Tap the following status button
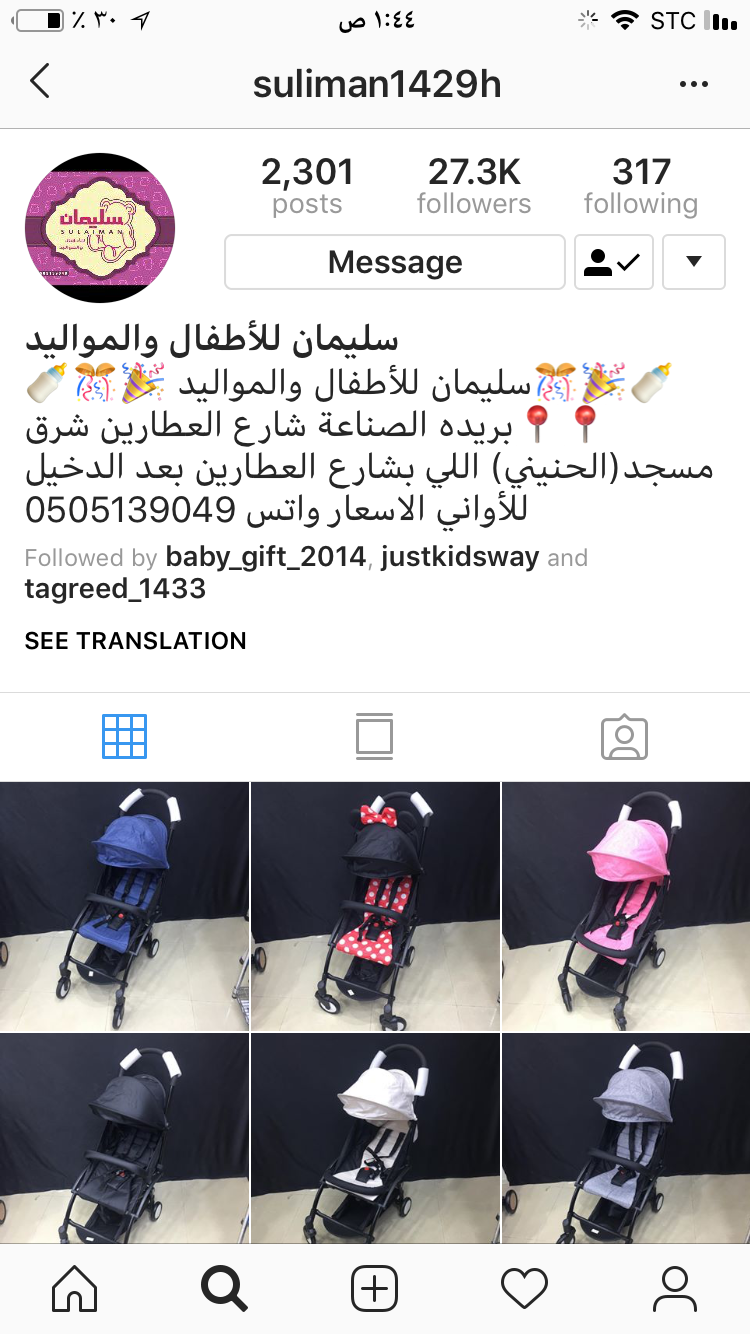This screenshot has width=750, height=1334. [613, 262]
